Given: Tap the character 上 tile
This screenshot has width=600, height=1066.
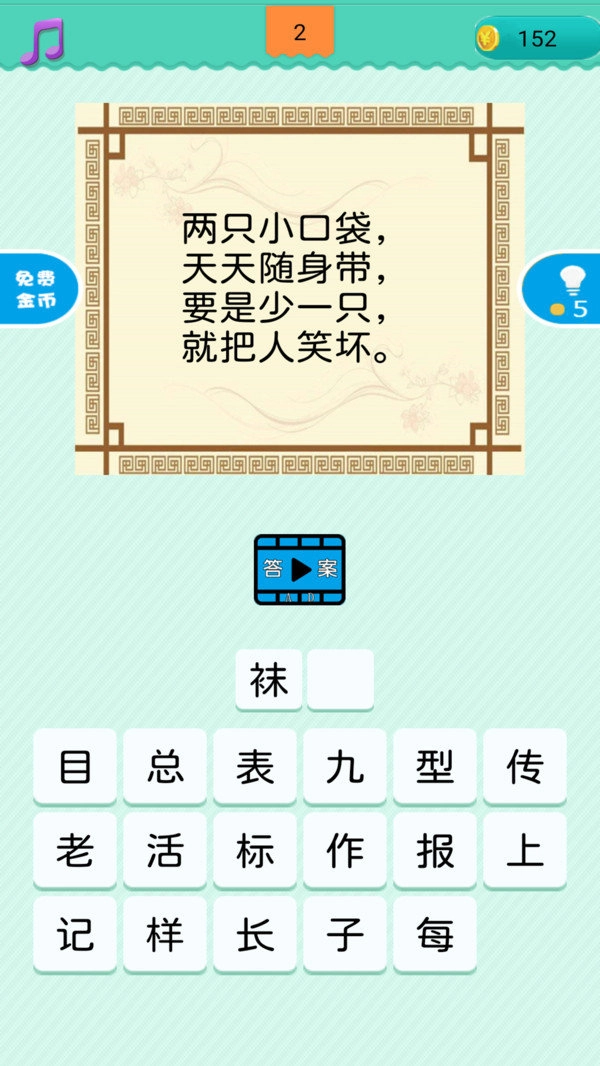Looking at the screenshot, I should point(524,851).
